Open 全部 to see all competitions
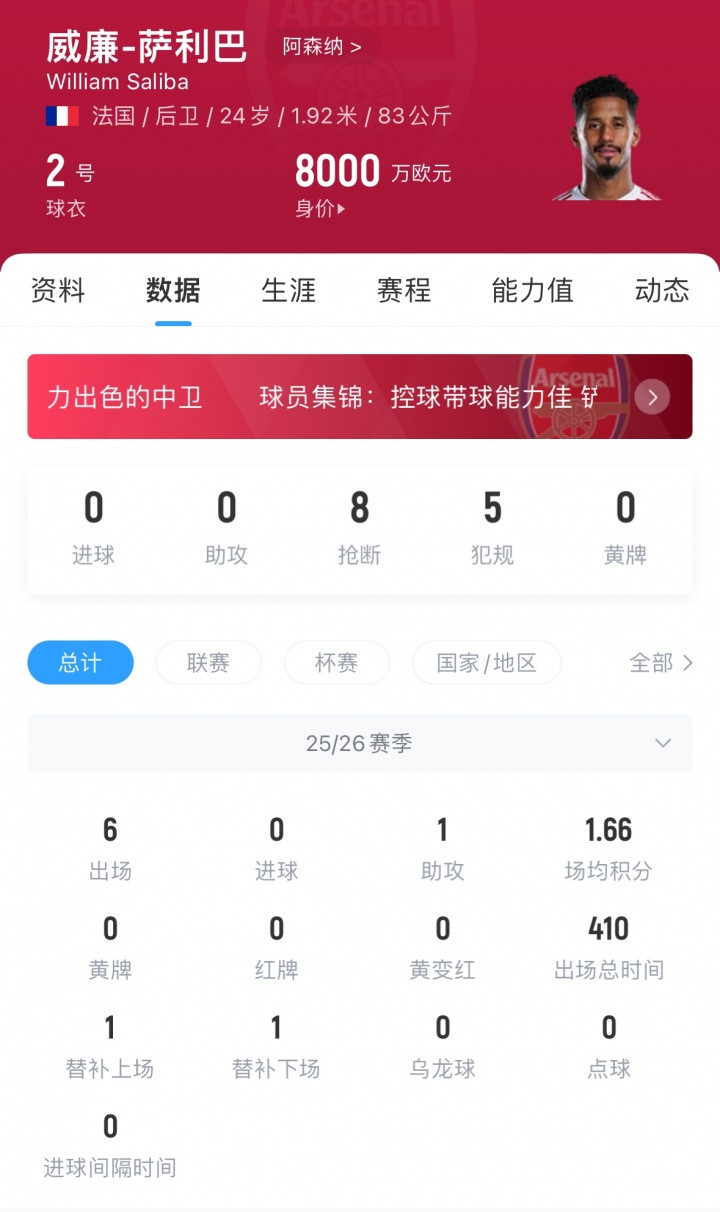The height and width of the screenshot is (1212, 720). coord(660,662)
